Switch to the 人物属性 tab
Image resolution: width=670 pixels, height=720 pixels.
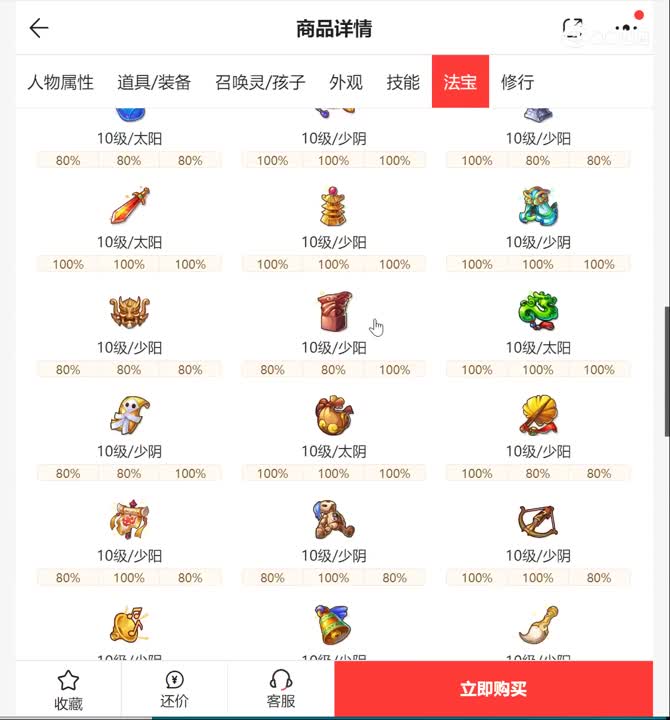pyautogui.click(x=60, y=82)
